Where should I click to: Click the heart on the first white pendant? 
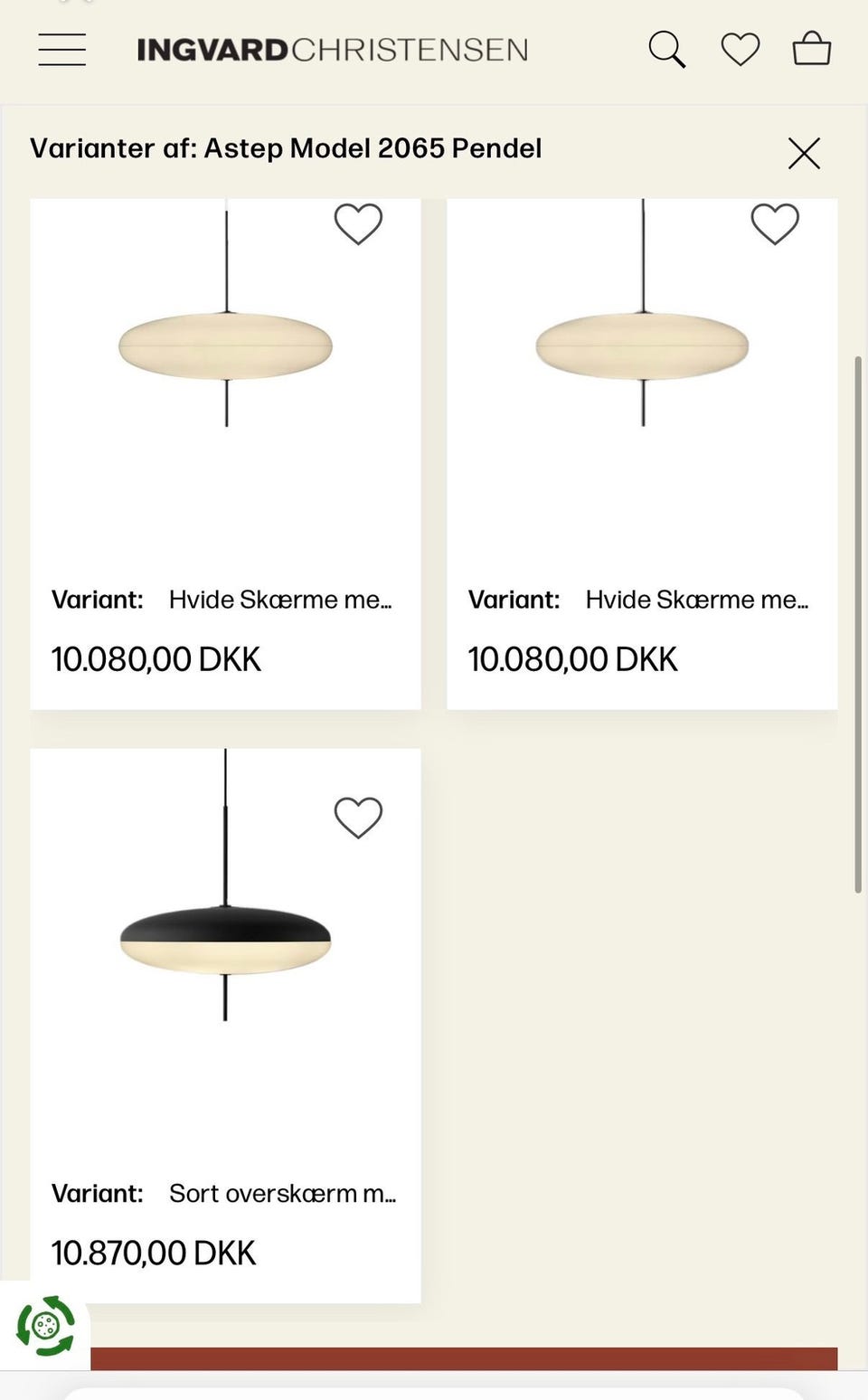(360, 224)
